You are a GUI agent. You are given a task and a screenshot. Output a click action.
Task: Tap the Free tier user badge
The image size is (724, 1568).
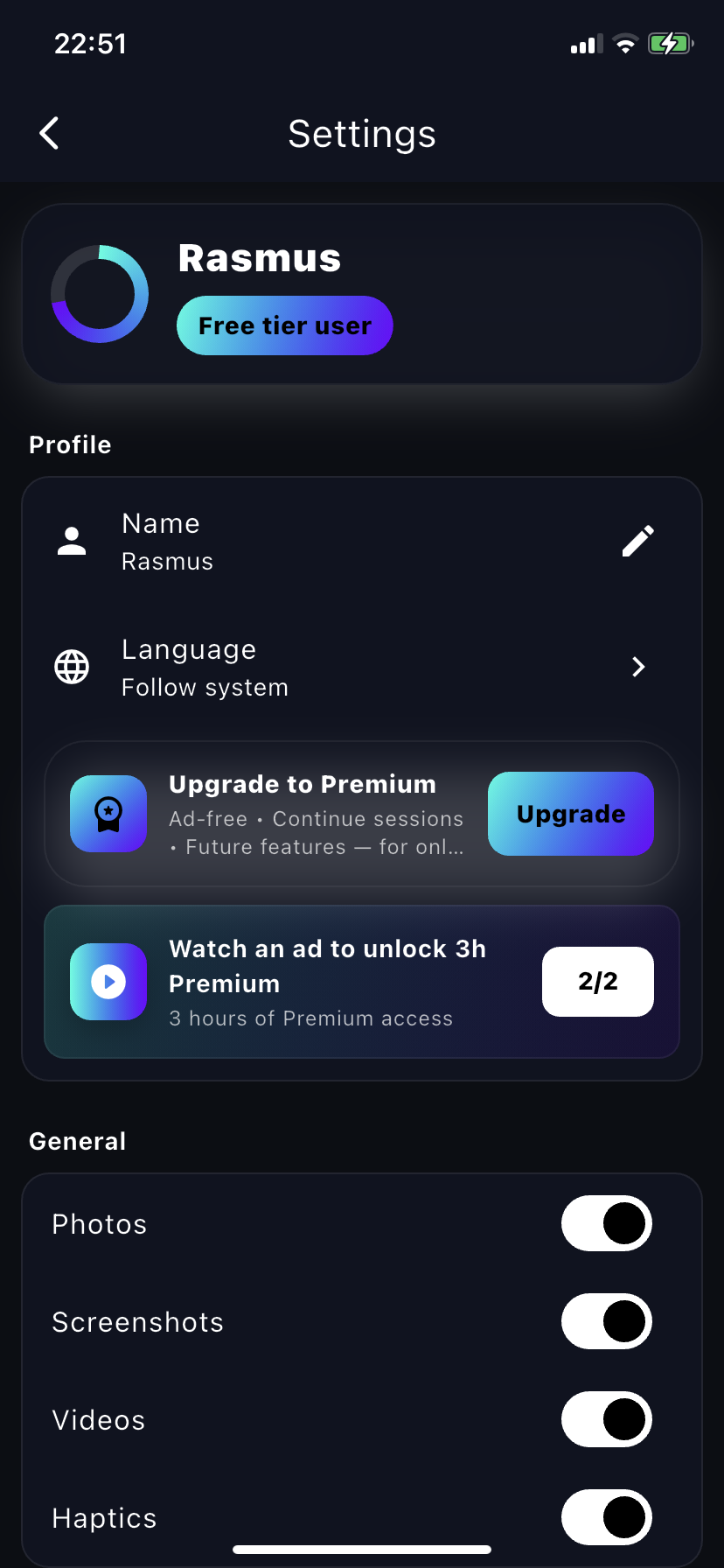285,325
